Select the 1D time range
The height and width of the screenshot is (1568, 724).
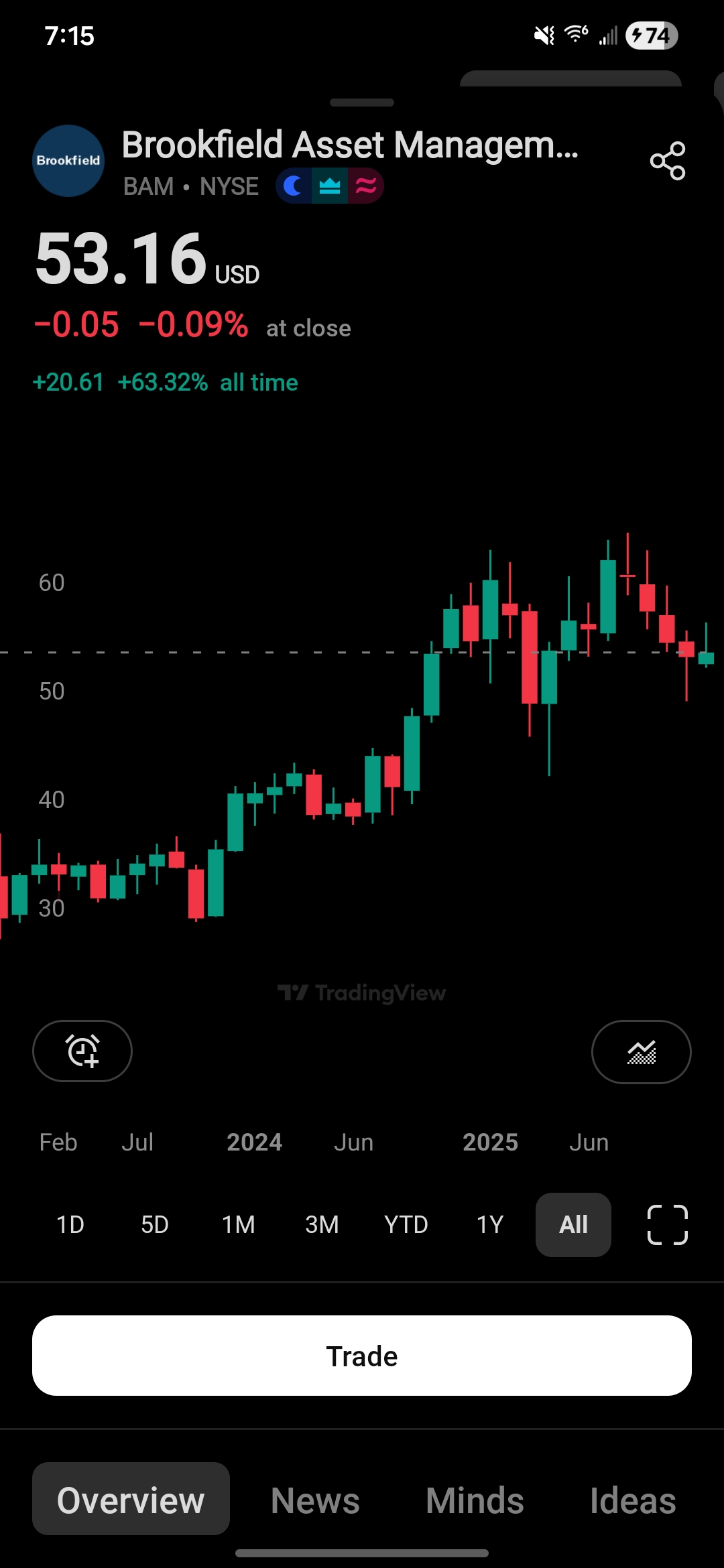(70, 1225)
